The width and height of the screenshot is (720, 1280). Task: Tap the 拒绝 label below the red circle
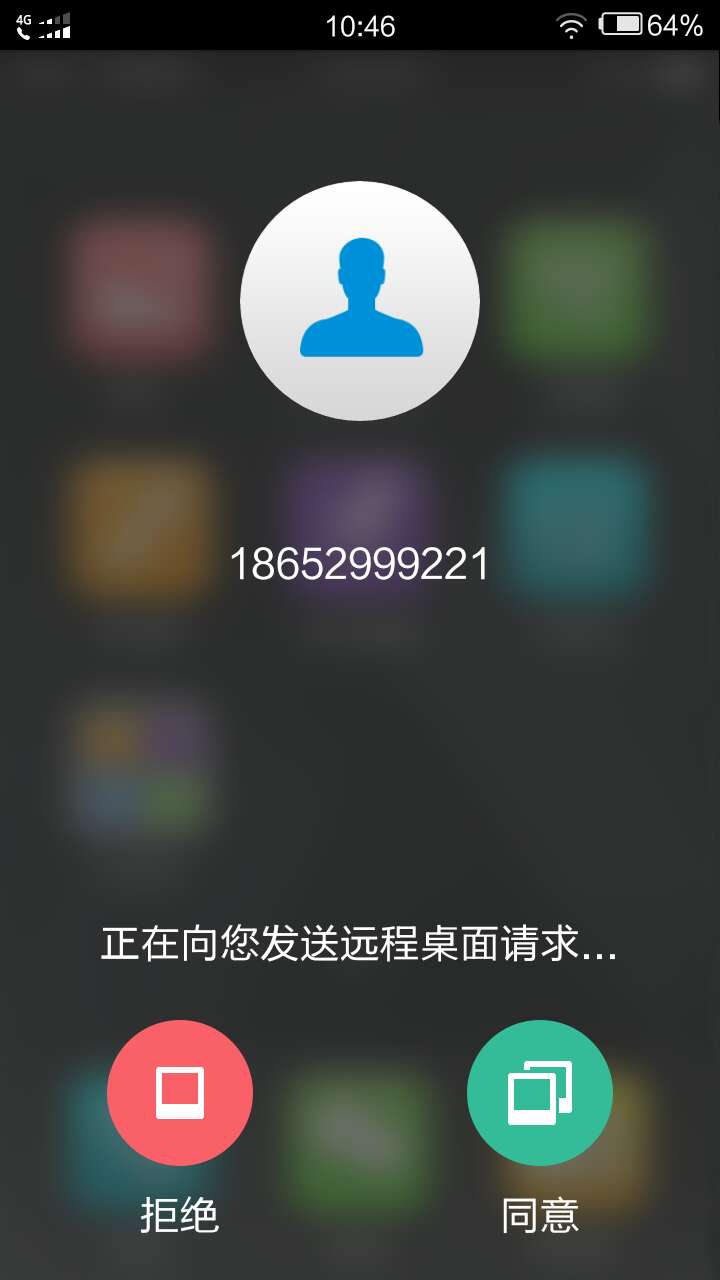pyautogui.click(x=179, y=1215)
